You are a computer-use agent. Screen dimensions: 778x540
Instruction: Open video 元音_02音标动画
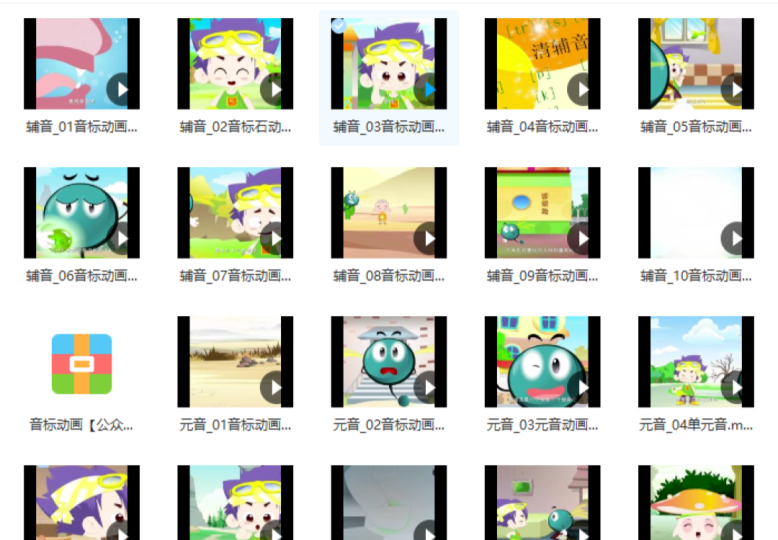[389, 362]
